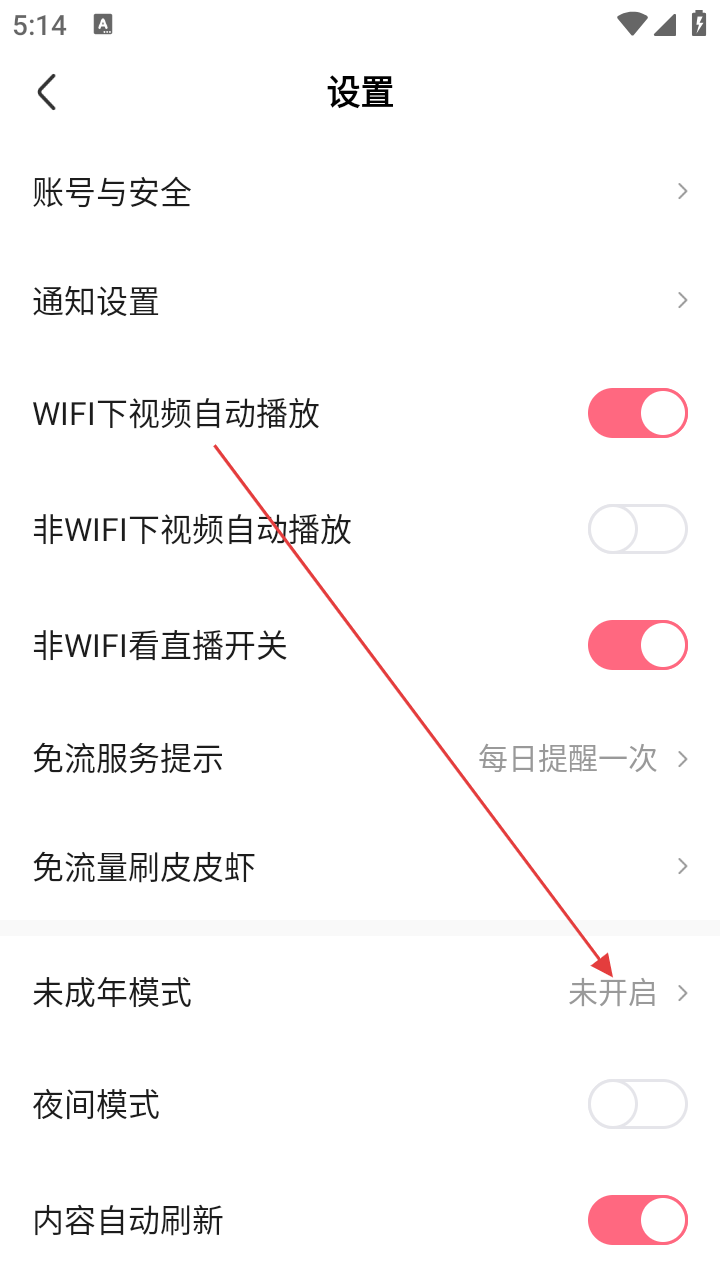Turn off 非WIFI看直播开关
The height and width of the screenshot is (1280, 720).
637,645
